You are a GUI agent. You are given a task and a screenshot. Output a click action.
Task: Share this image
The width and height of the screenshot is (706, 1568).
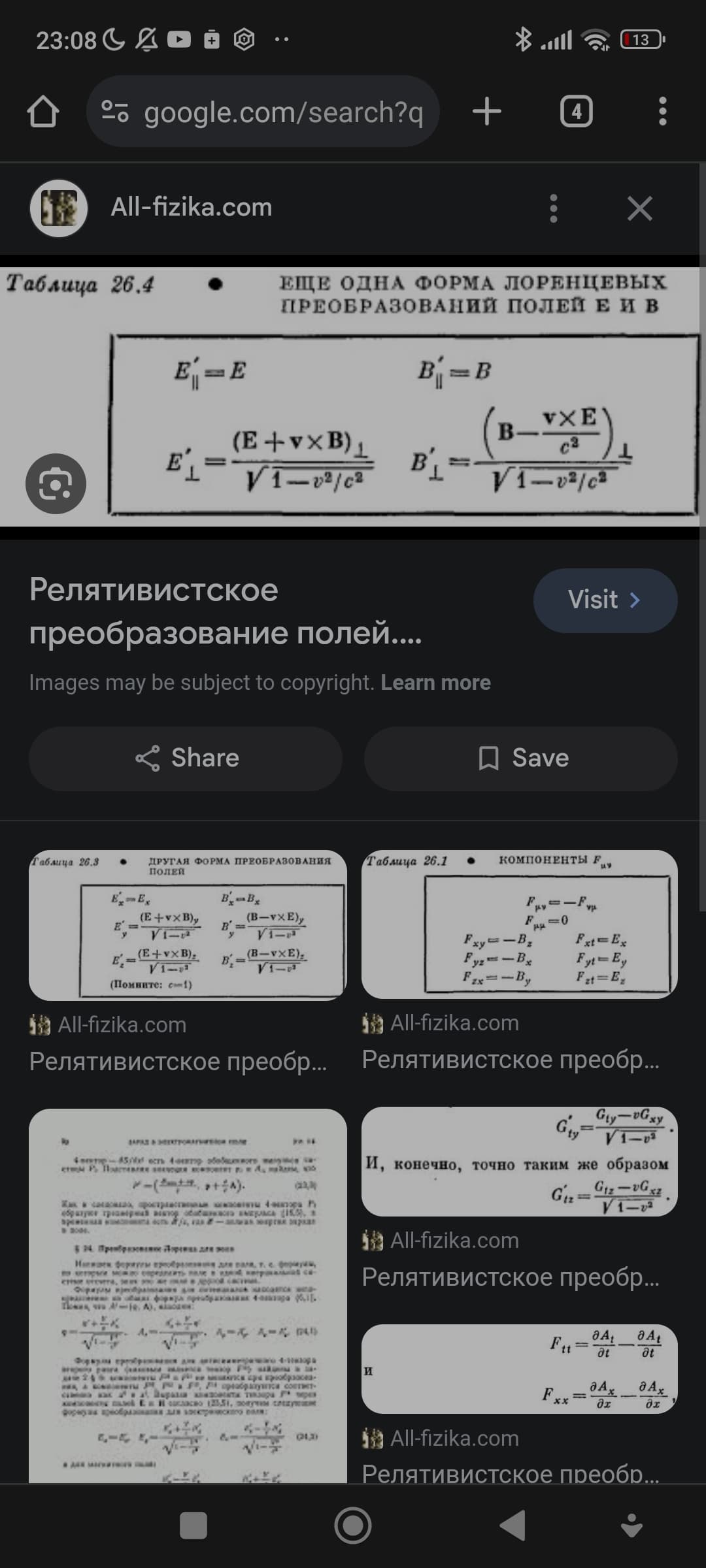(x=186, y=759)
